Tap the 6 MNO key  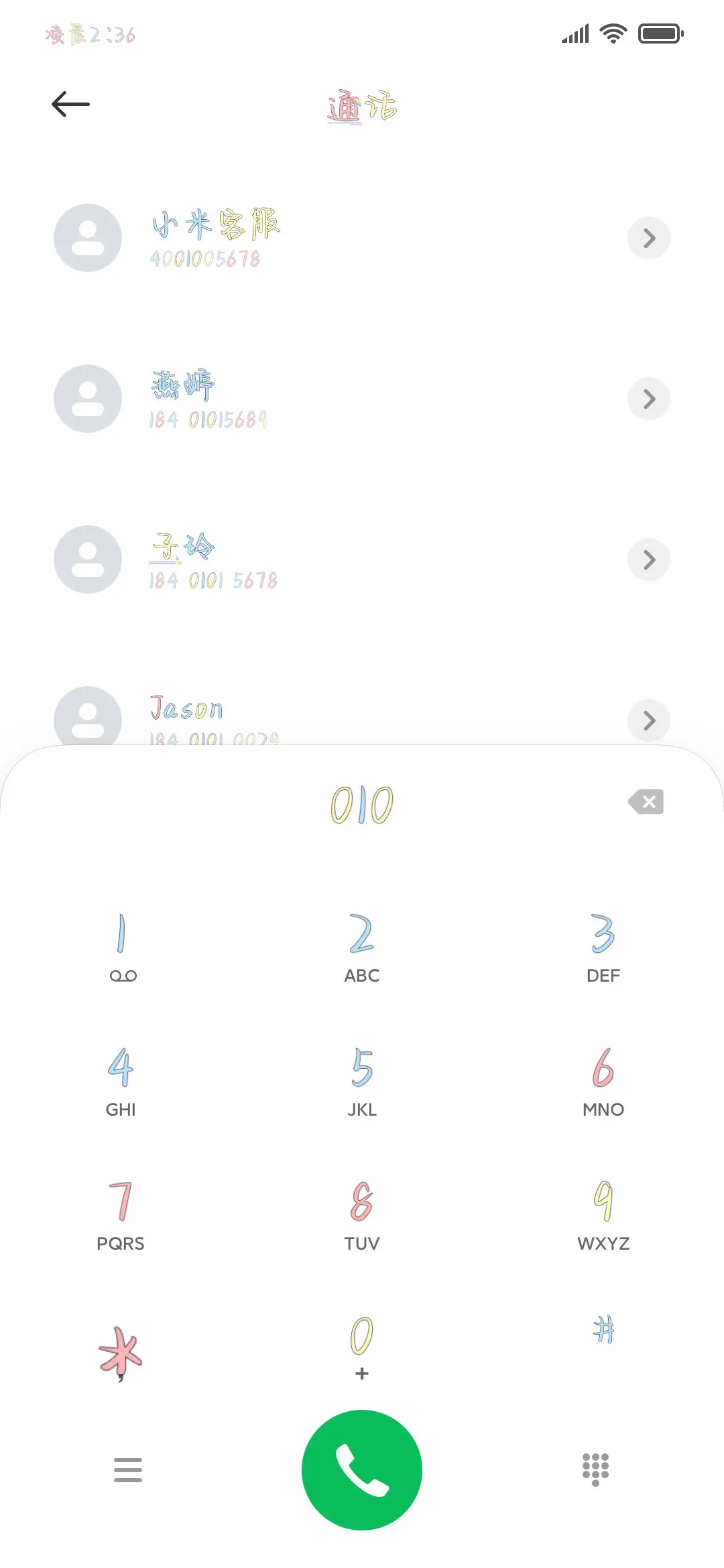point(603,1080)
